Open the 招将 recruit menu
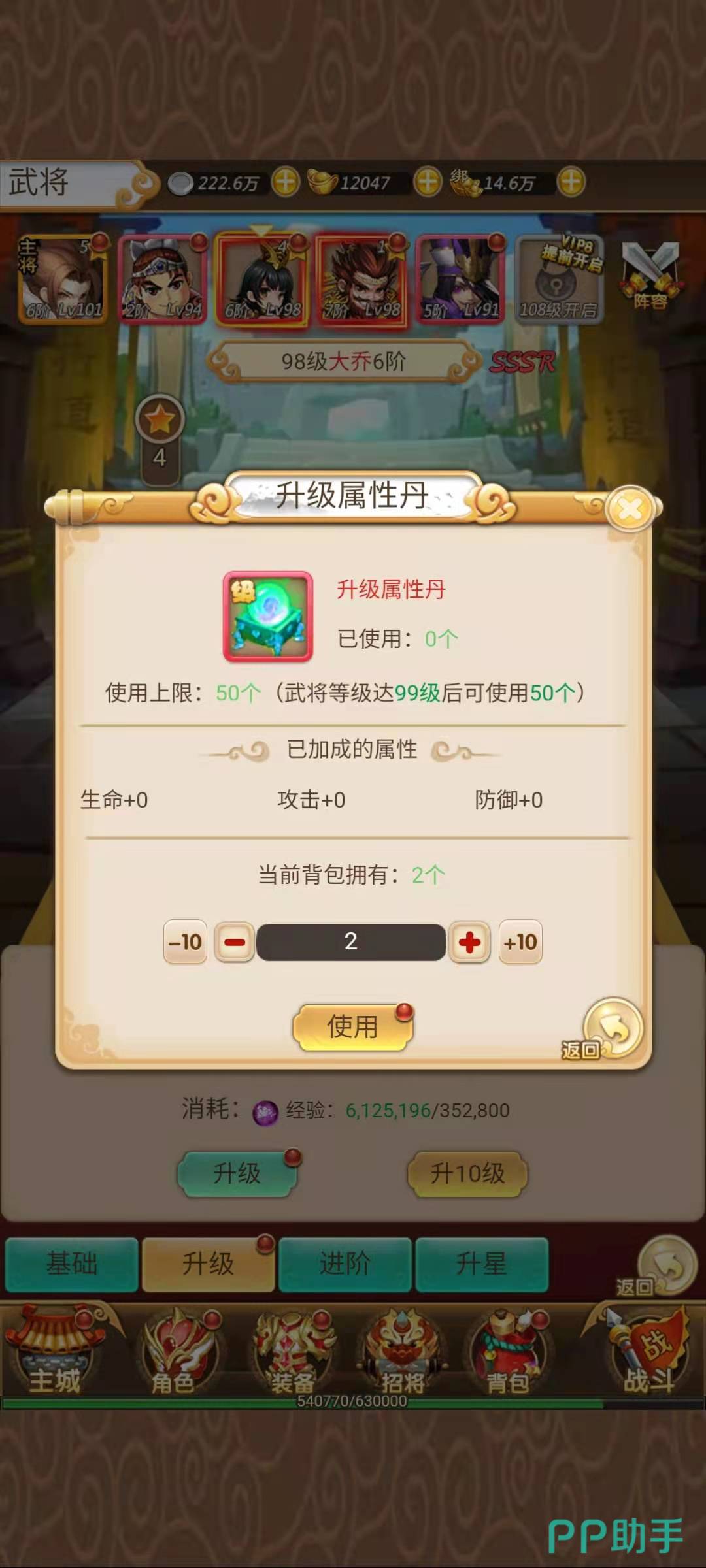Screen dimensions: 706x1568 coord(403,1354)
